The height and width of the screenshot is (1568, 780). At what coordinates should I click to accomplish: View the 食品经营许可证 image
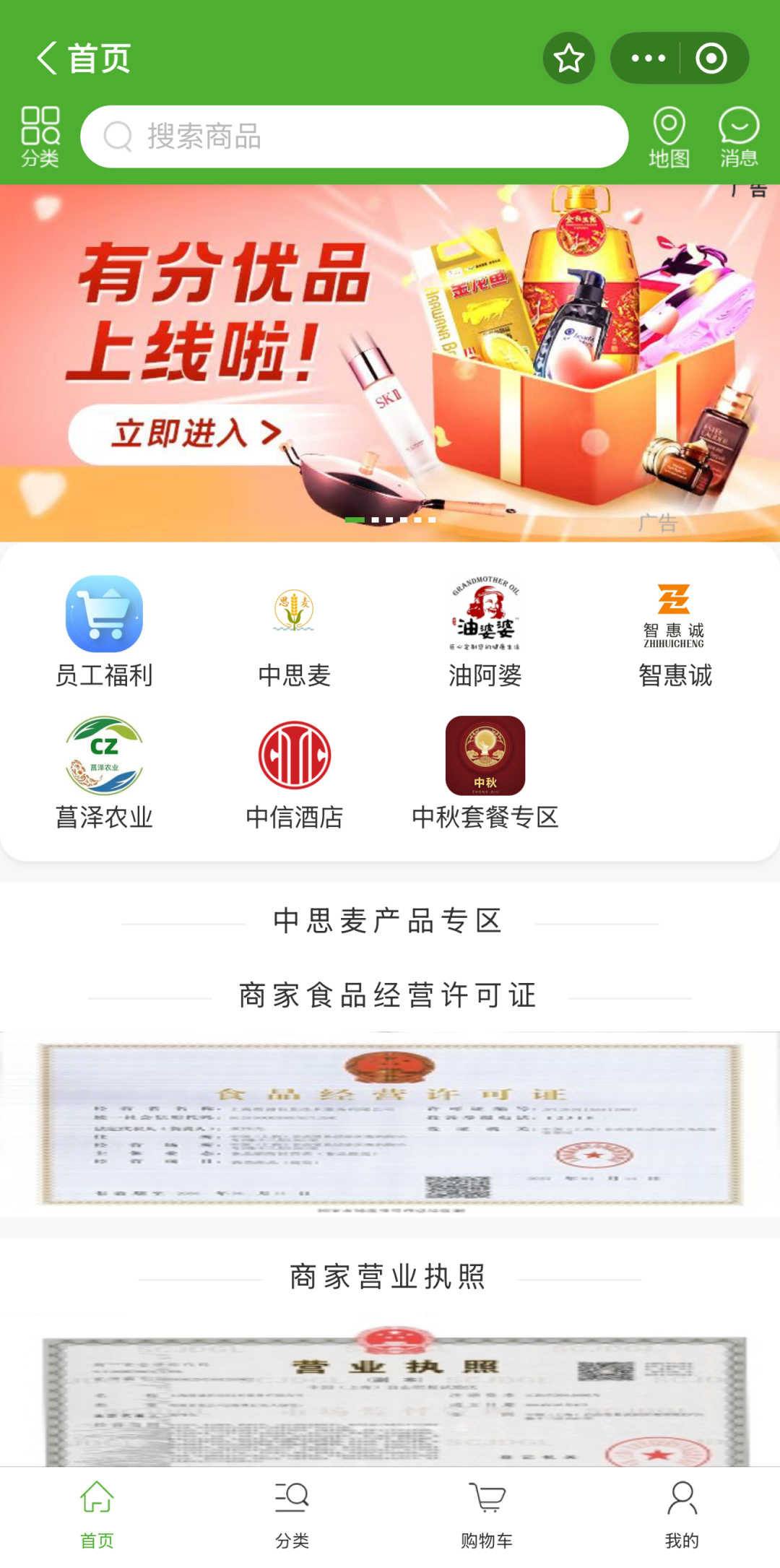(390, 1125)
